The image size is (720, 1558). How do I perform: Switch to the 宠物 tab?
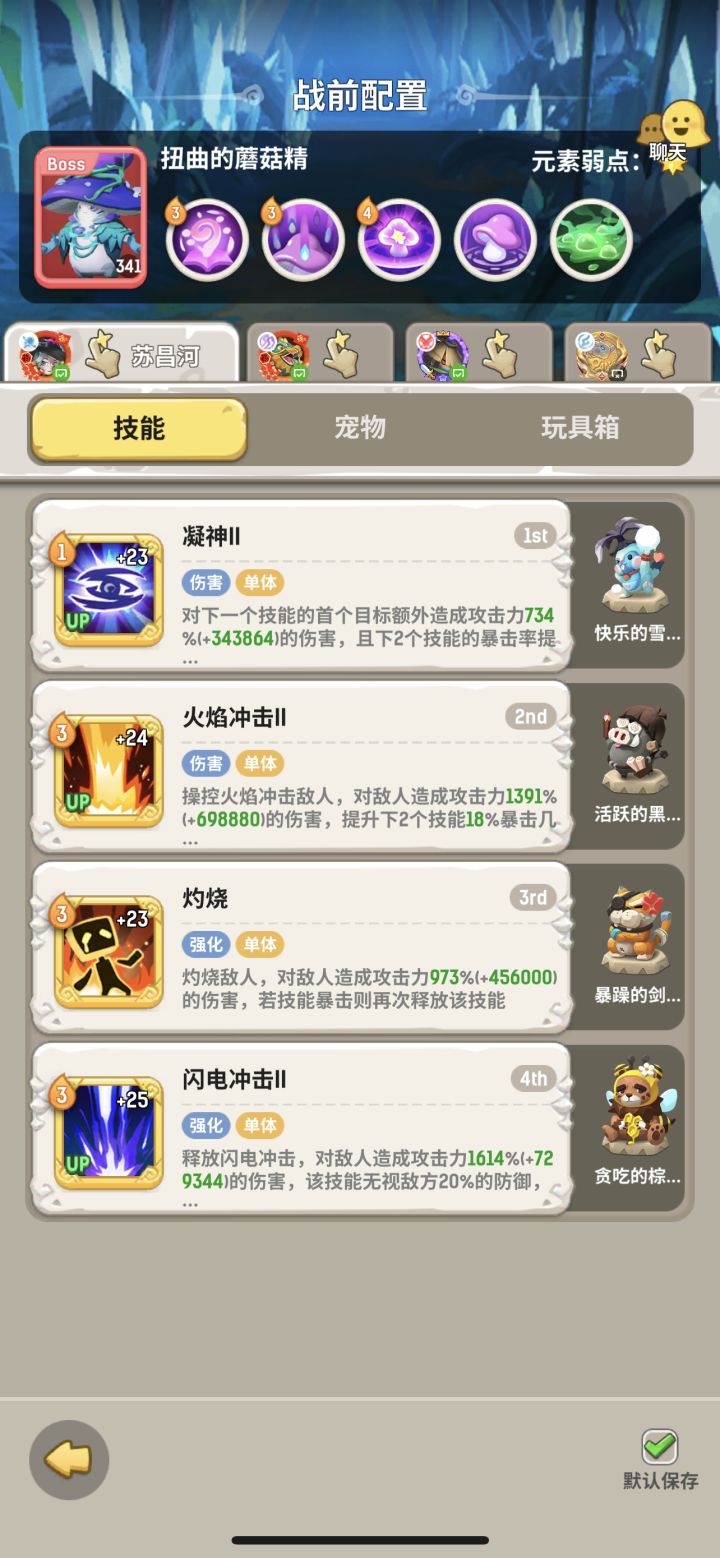pyautogui.click(x=358, y=428)
